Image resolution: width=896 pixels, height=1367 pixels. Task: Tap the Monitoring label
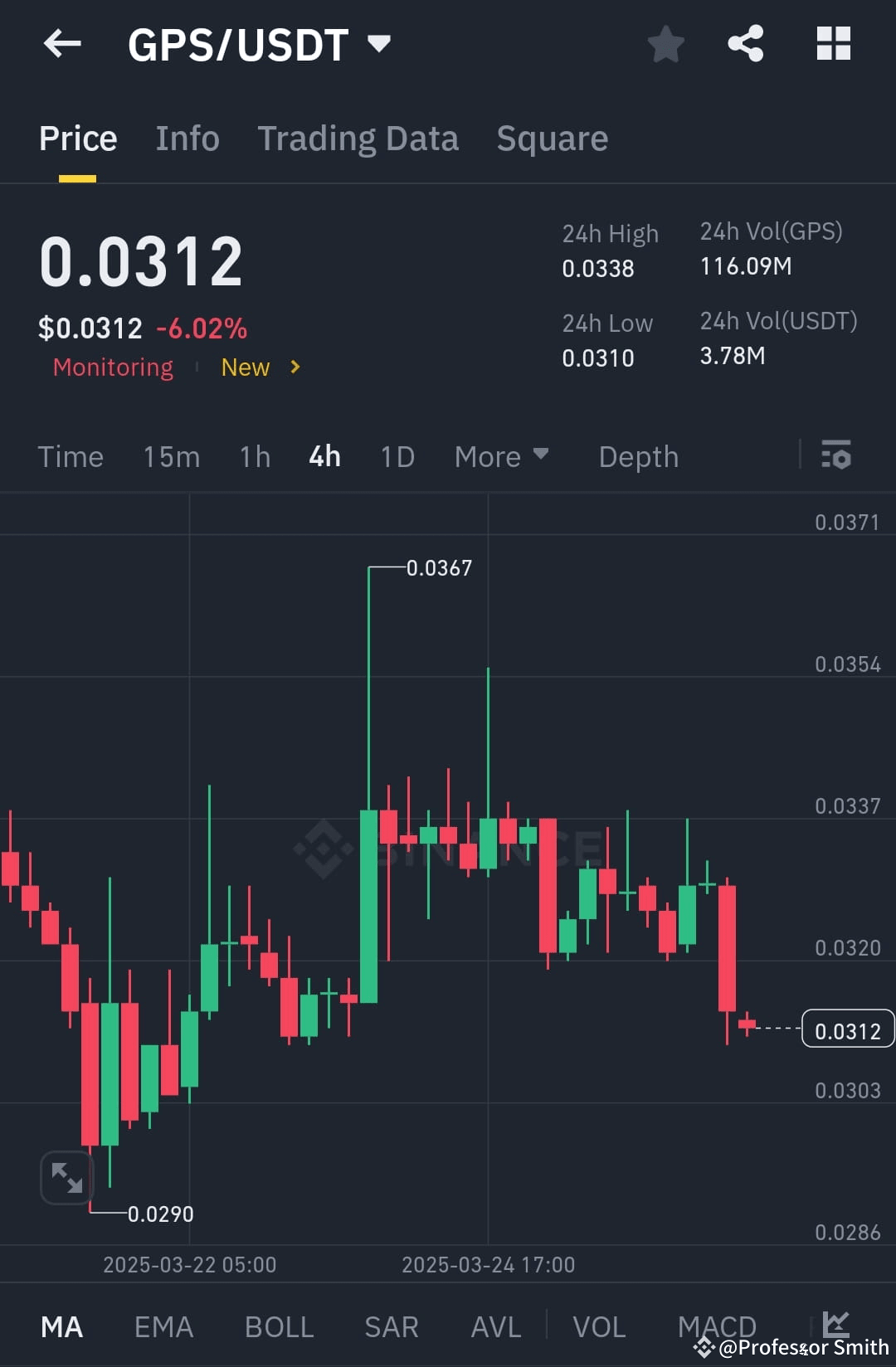112,367
